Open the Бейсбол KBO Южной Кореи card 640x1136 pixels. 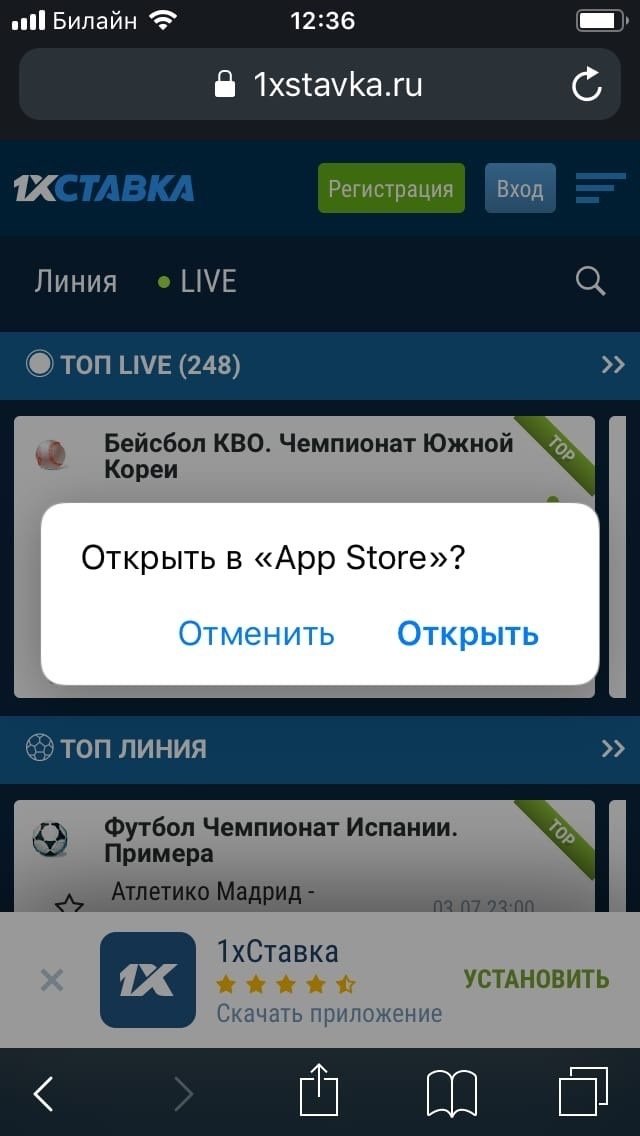click(x=308, y=455)
